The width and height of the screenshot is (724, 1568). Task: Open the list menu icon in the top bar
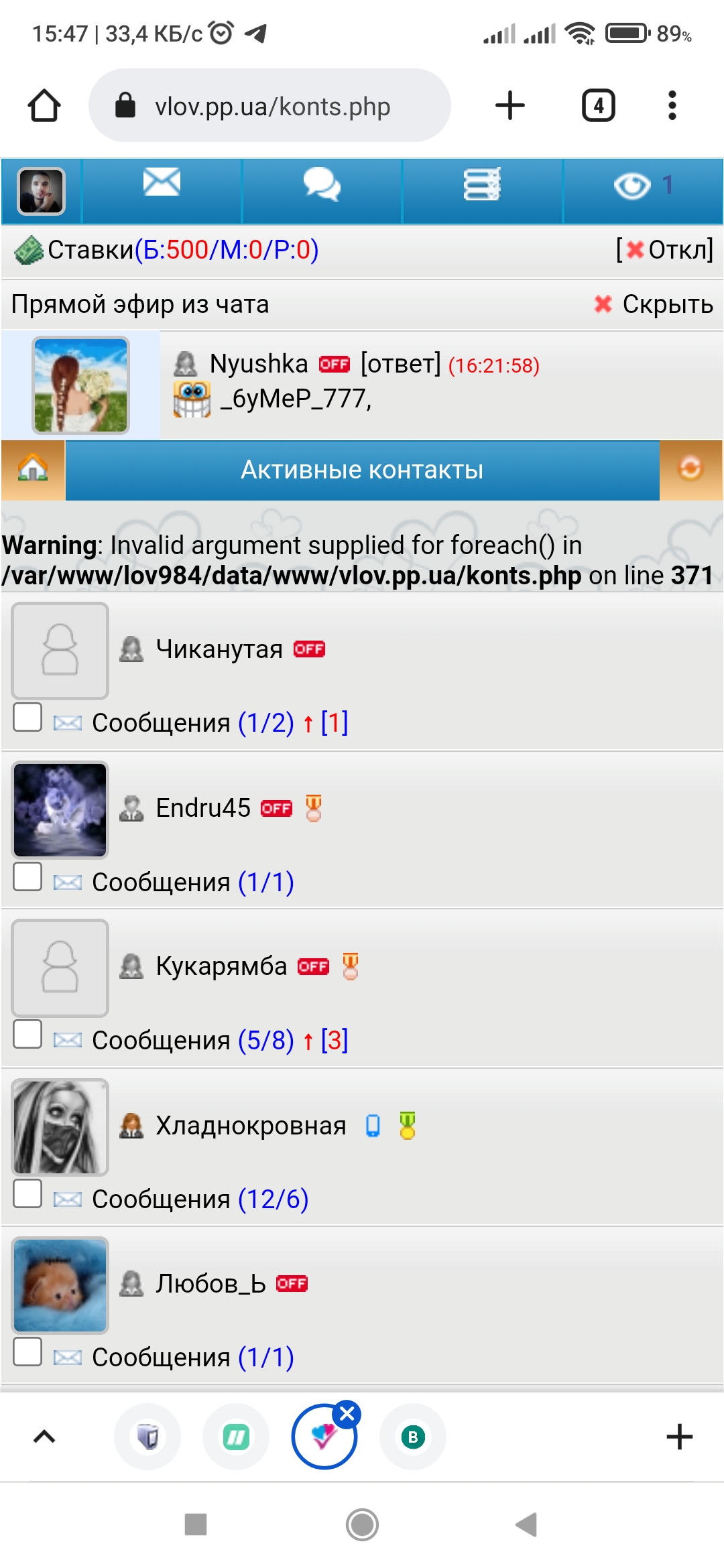coord(482,185)
